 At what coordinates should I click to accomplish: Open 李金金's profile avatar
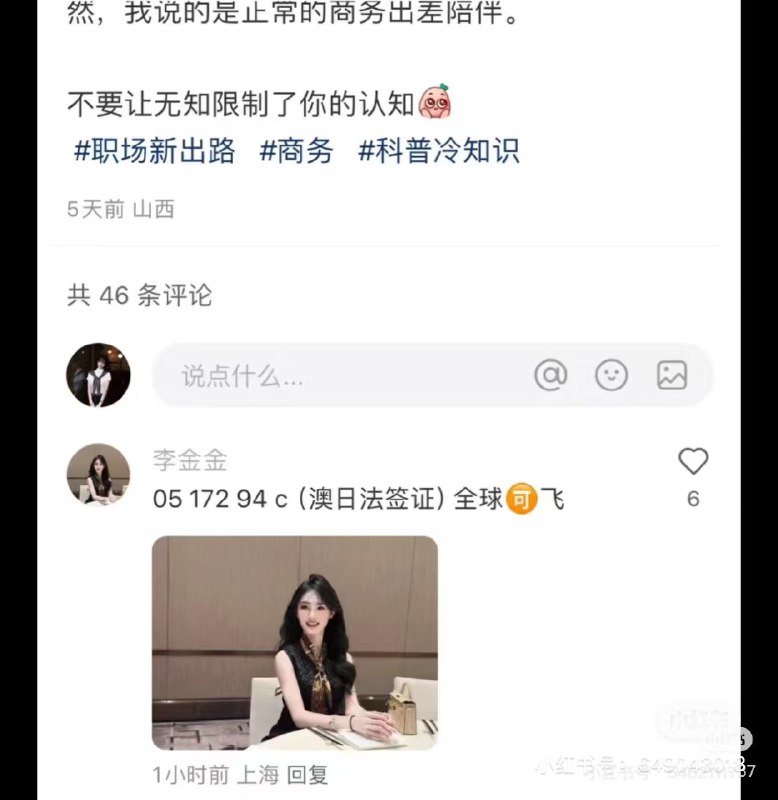(x=98, y=476)
